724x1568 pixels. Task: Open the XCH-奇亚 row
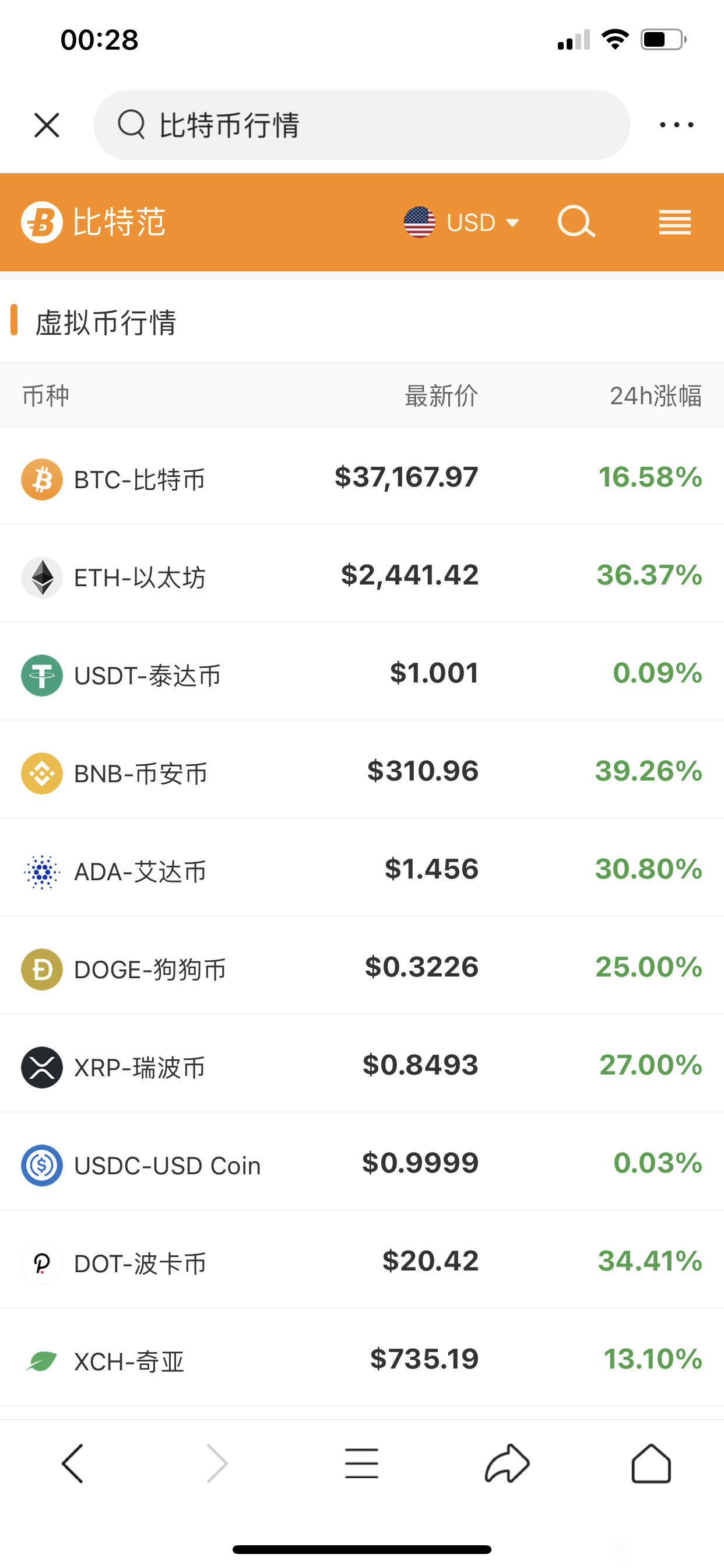tap(362, 1358)
